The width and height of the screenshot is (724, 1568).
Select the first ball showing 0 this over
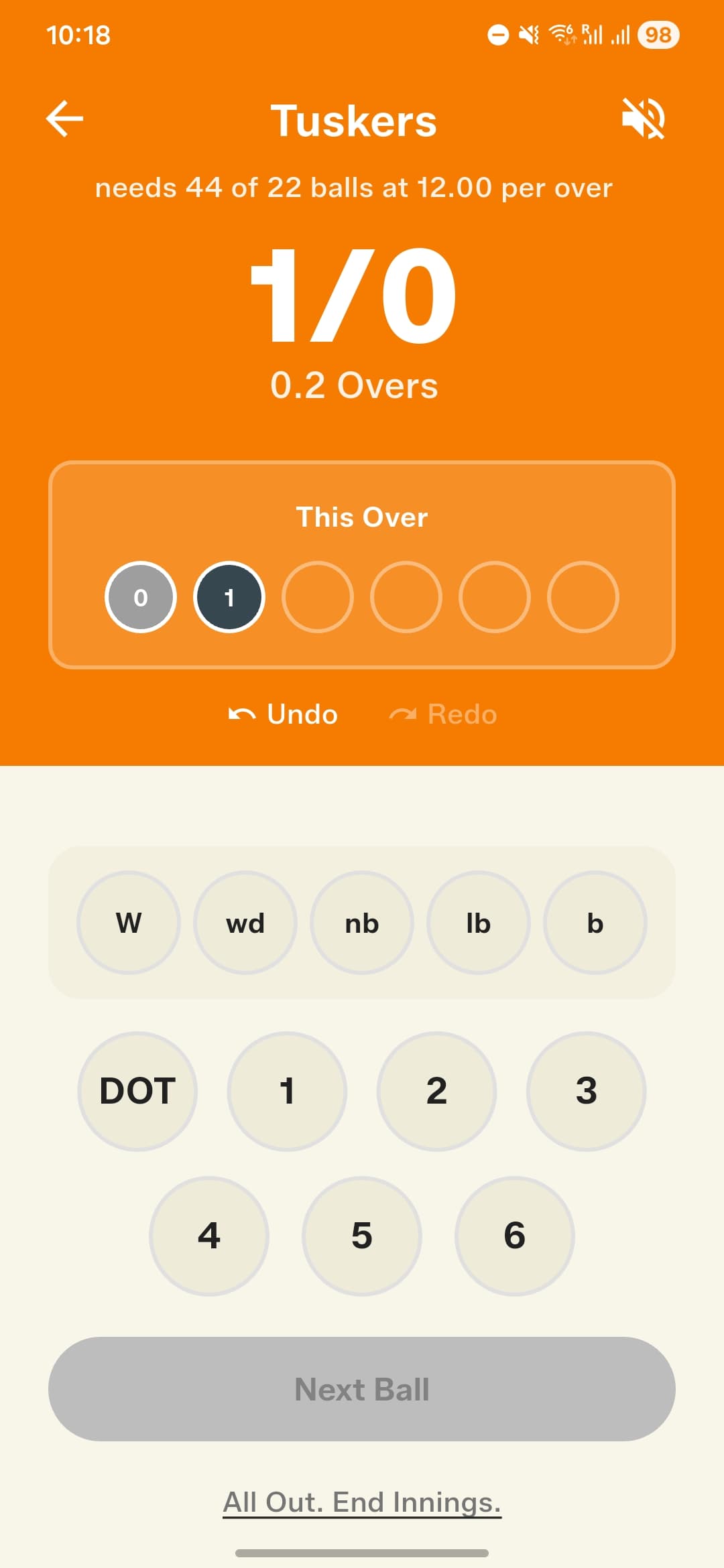pyautogui.click(x=140, y=597)
